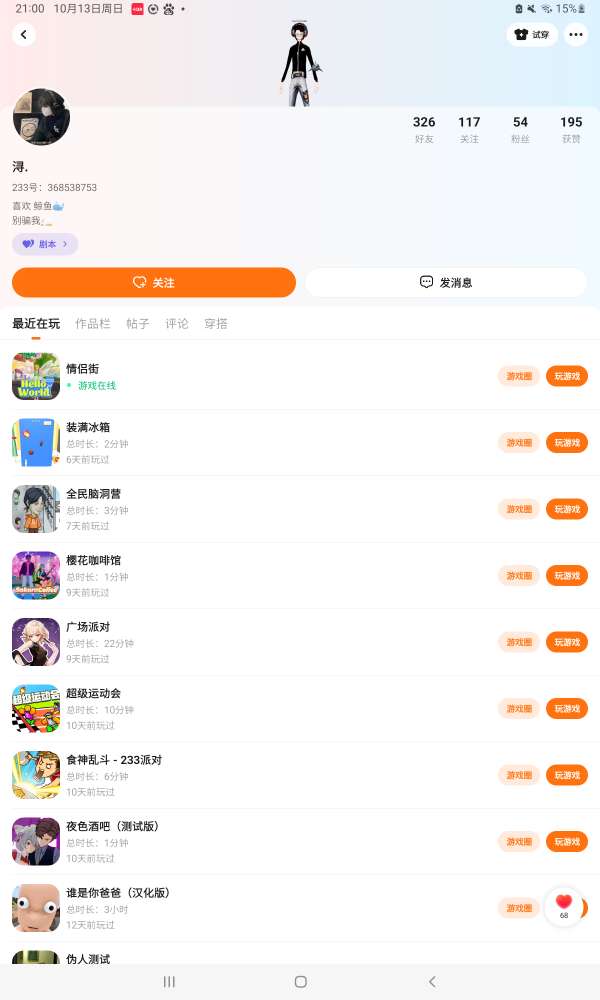Go back using the top-left arrow
This screenshot has height=1000, width=600.
click(24, 35)
